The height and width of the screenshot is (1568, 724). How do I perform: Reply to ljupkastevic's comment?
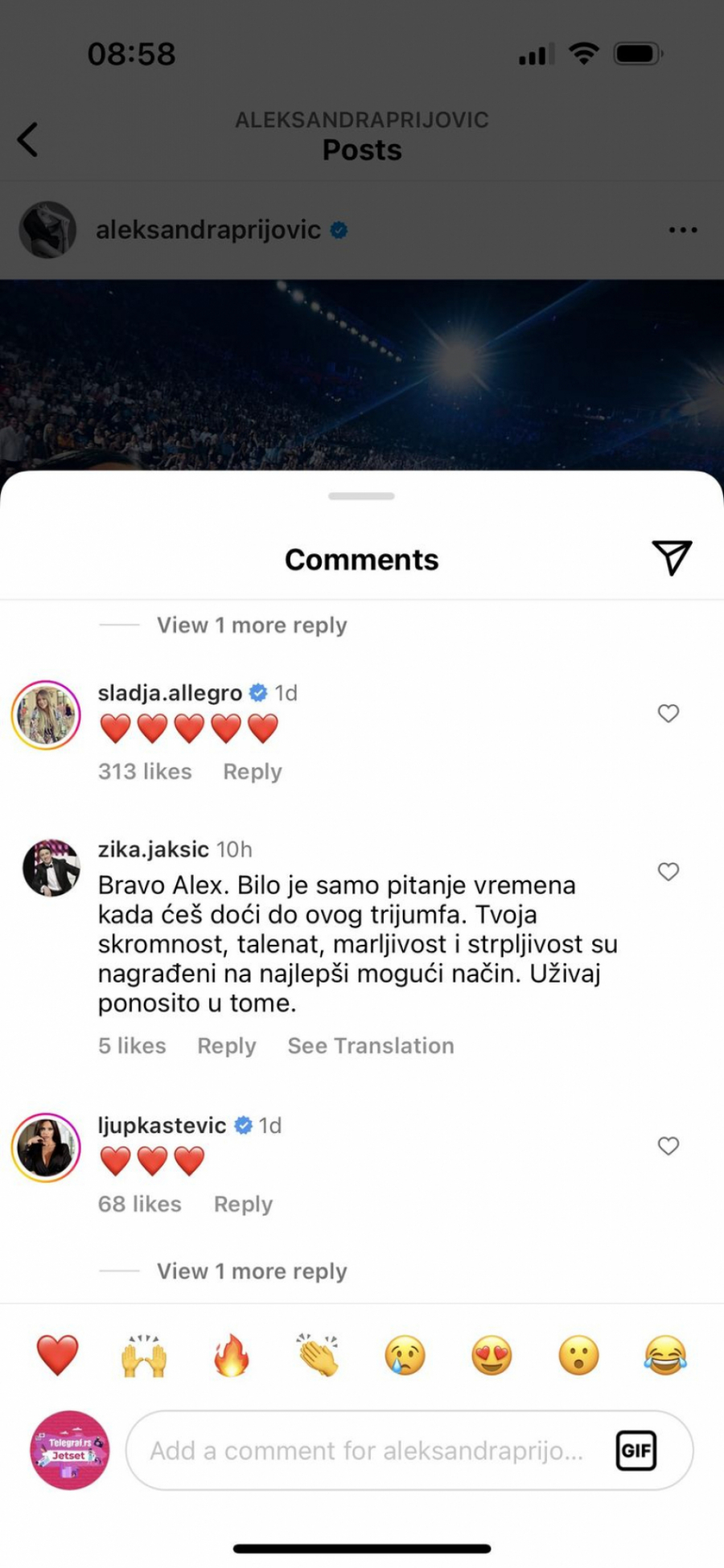tap(243, 1204)
